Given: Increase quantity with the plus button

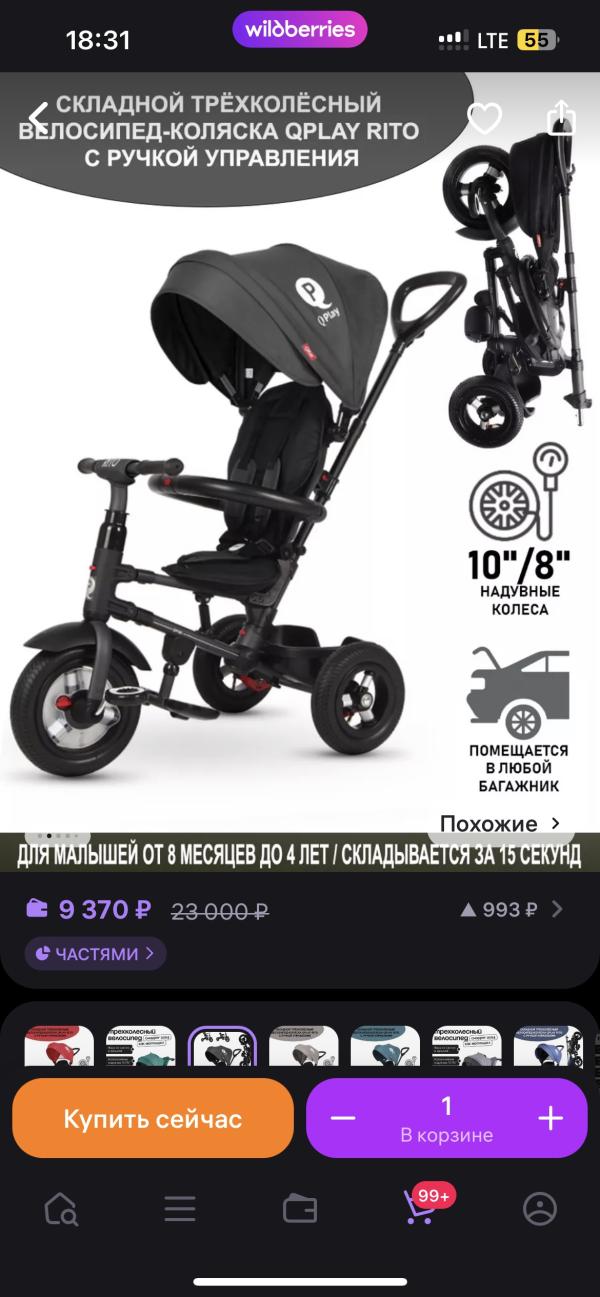Looking at the screenshot, I should (551, 1118).
